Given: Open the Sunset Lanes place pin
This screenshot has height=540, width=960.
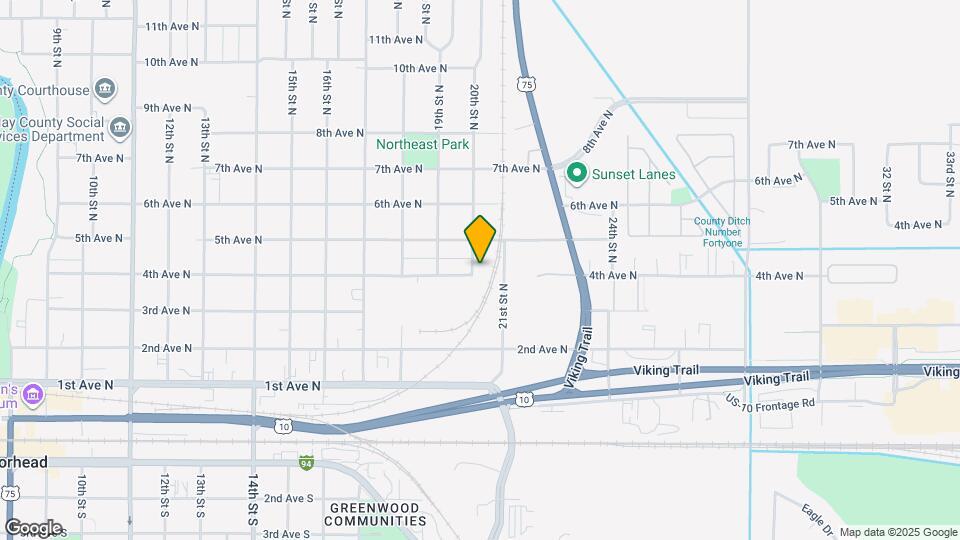Looking at the screenshot, I should click(x=576, y=174).
